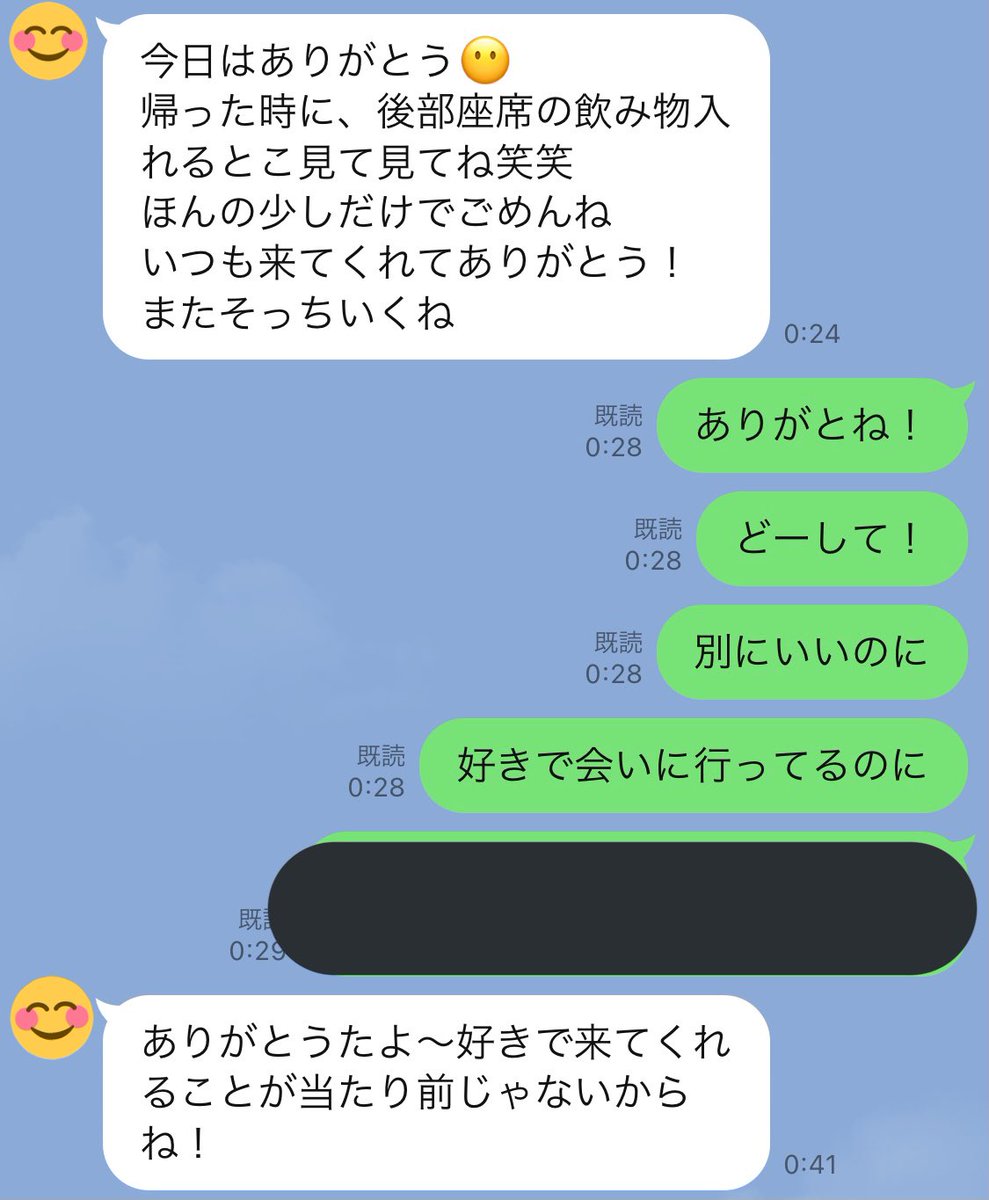Open the bottom message starting ありがとうたよ〜
This screenshot has width=989, height=1200.
point(440,1085)
